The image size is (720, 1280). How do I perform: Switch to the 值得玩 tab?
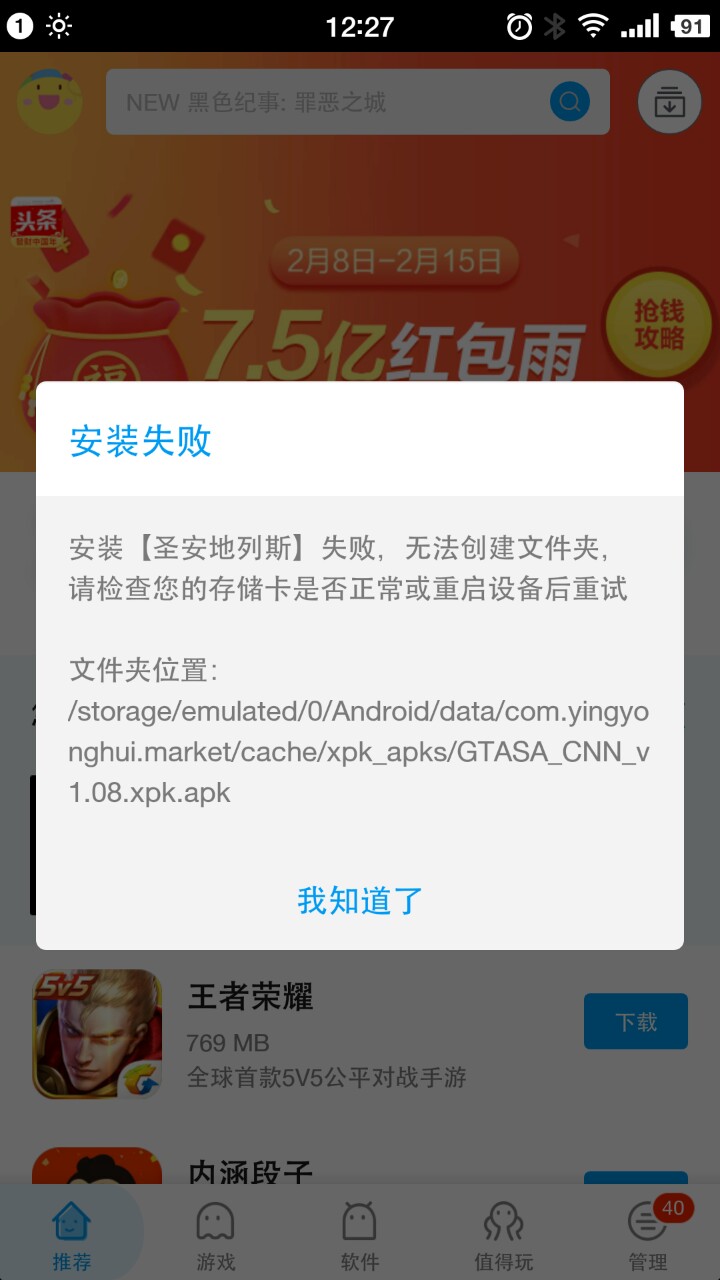click(504, 1235)
